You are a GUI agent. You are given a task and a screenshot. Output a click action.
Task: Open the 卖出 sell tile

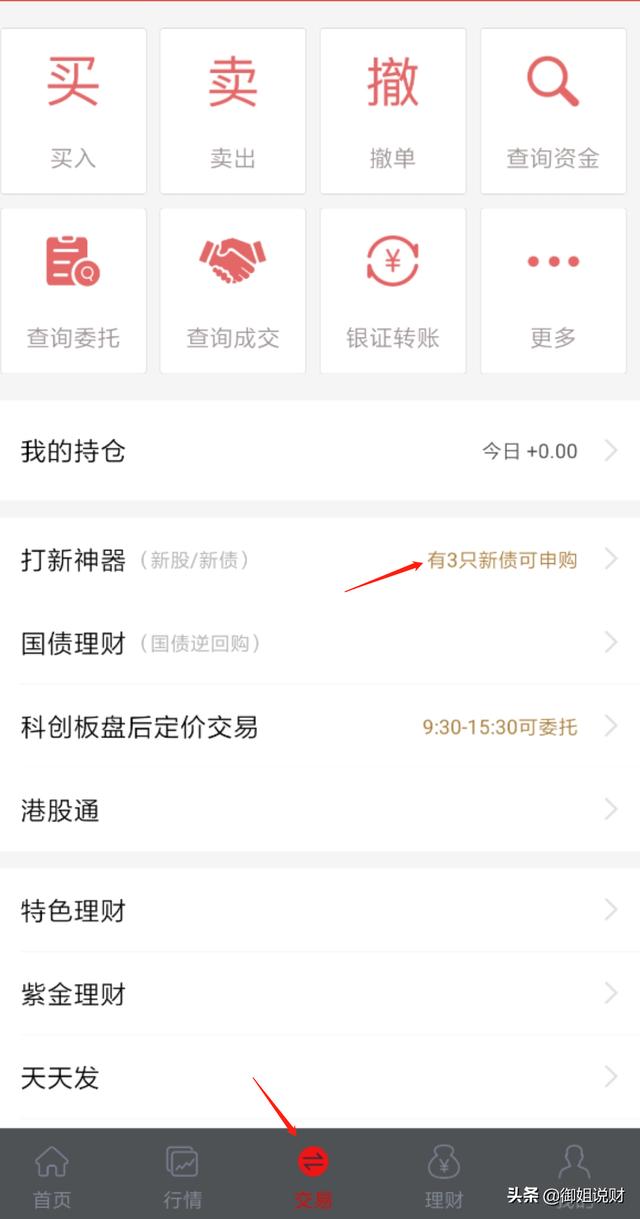pyautogui.click(x=233, y=111)
